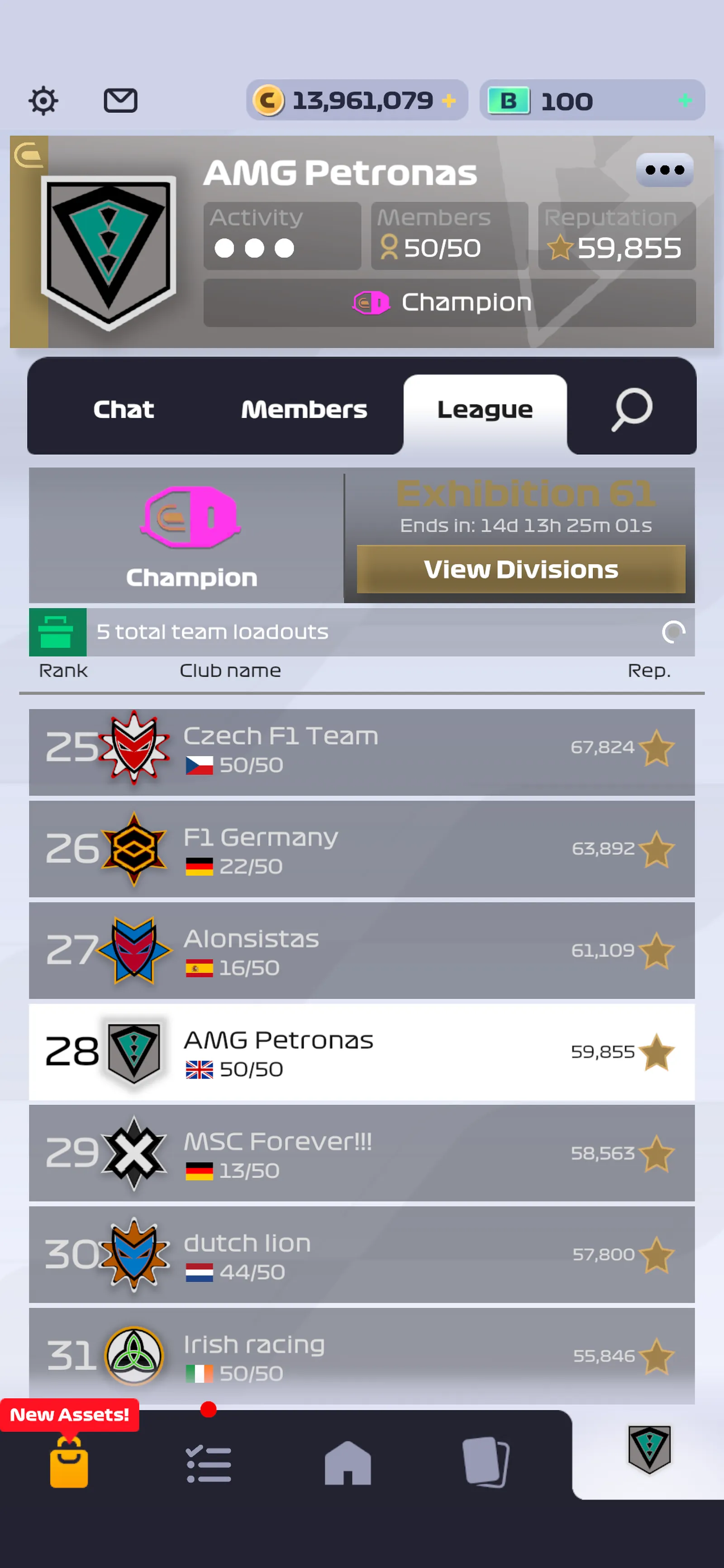Open the settings gear
The height and width of the screenshot is (1568, 724).
tap(43, 101)
